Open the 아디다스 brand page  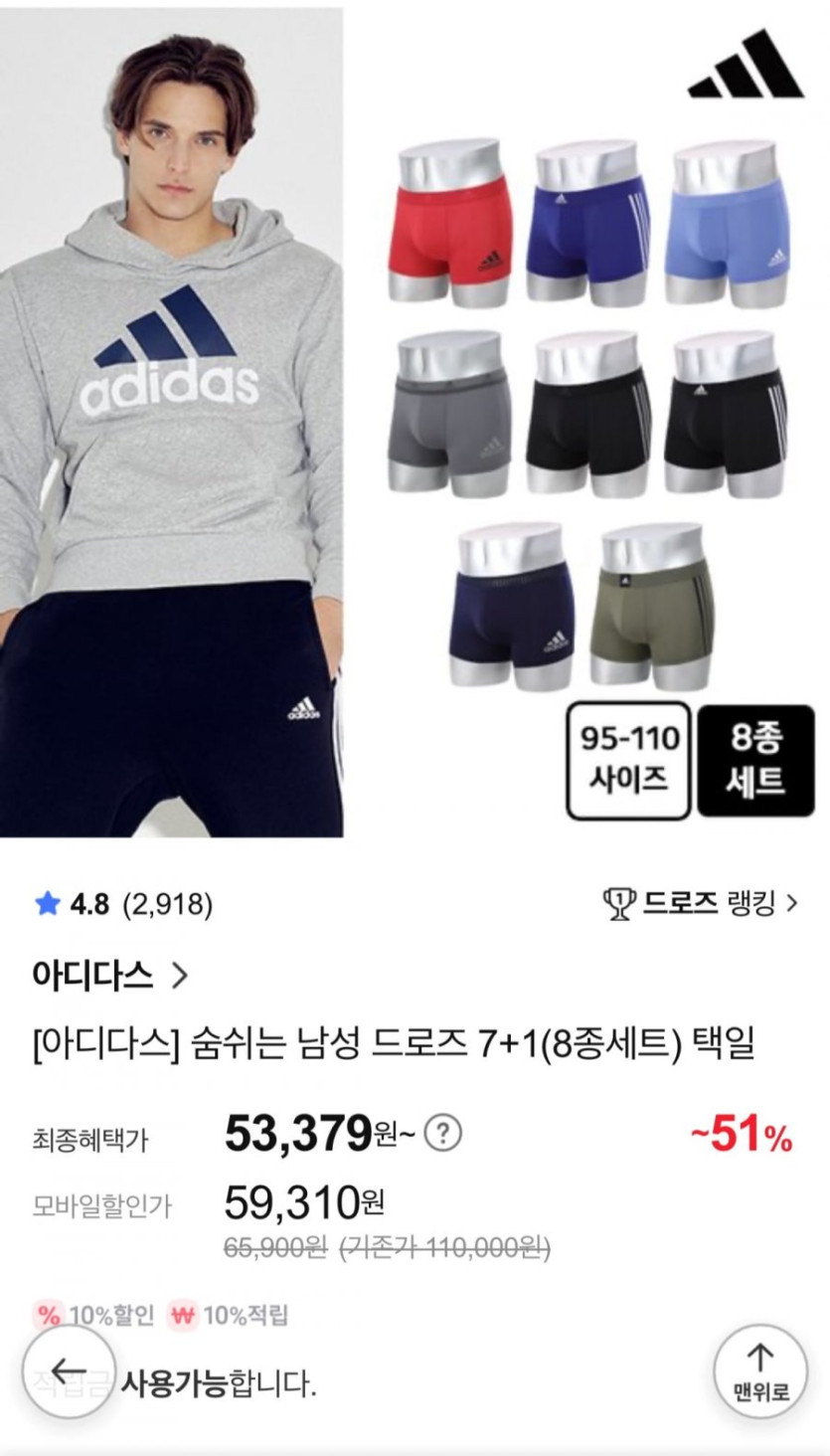coord(109,976)
